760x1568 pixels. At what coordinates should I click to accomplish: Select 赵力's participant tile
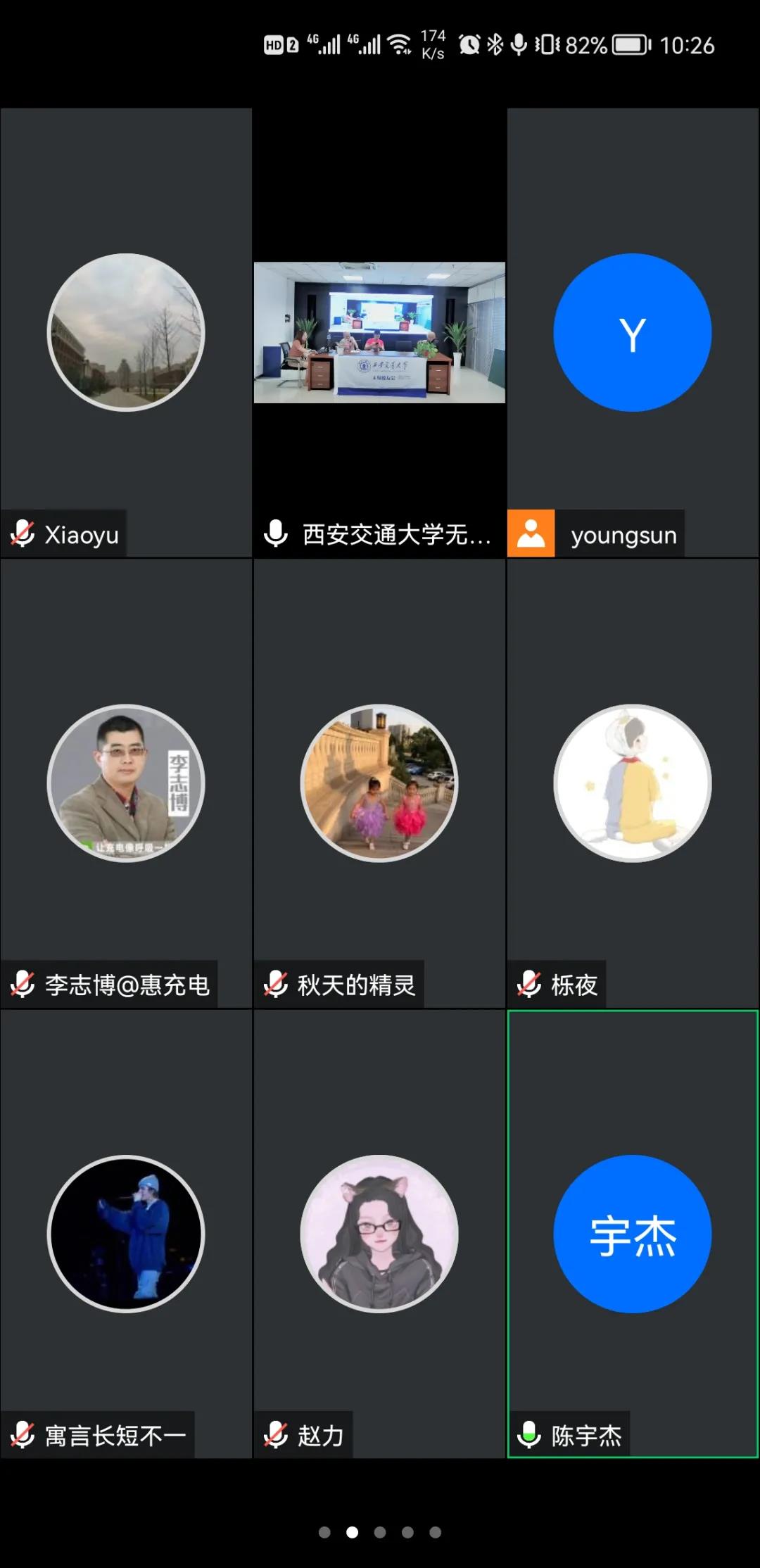(x=379, y=1233)
